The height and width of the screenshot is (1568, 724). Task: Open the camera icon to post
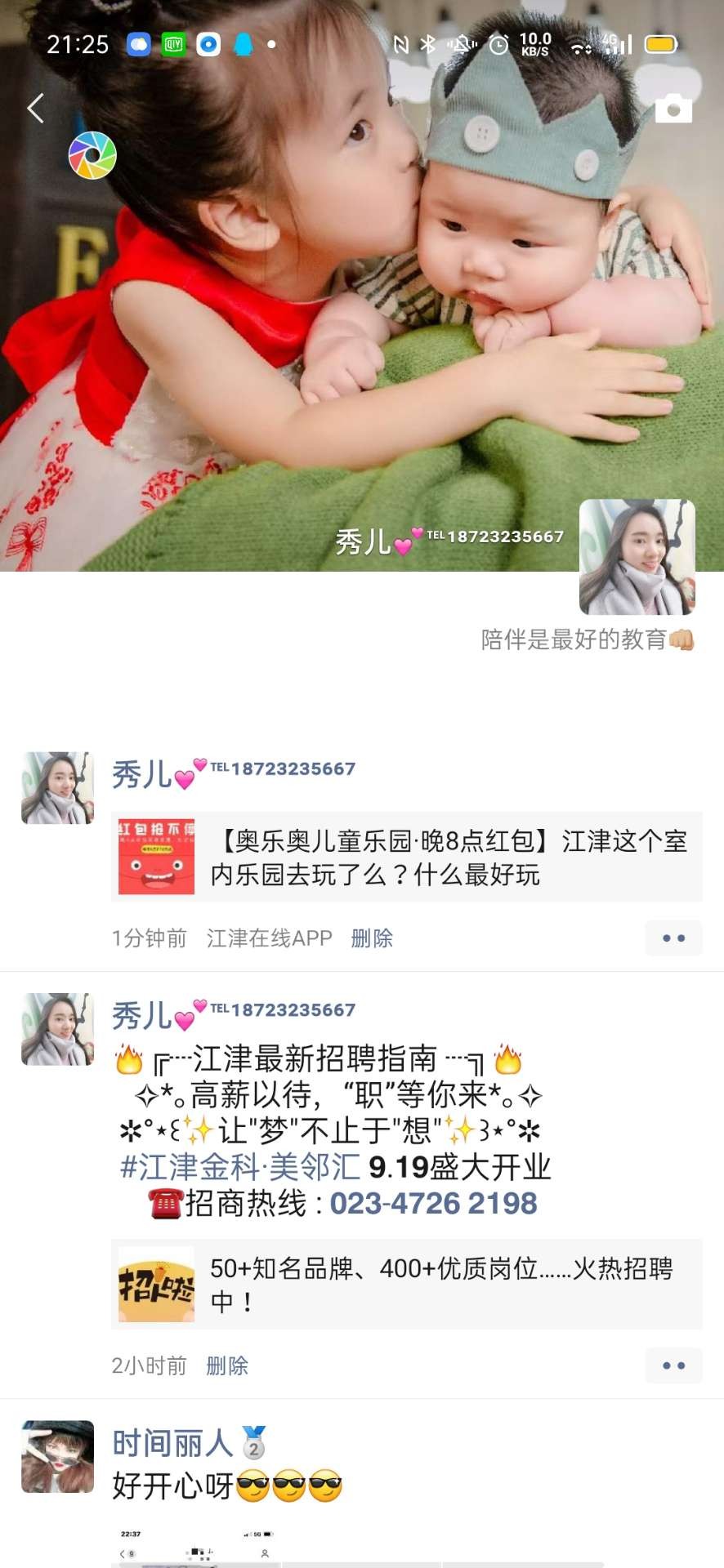[673, 108]
